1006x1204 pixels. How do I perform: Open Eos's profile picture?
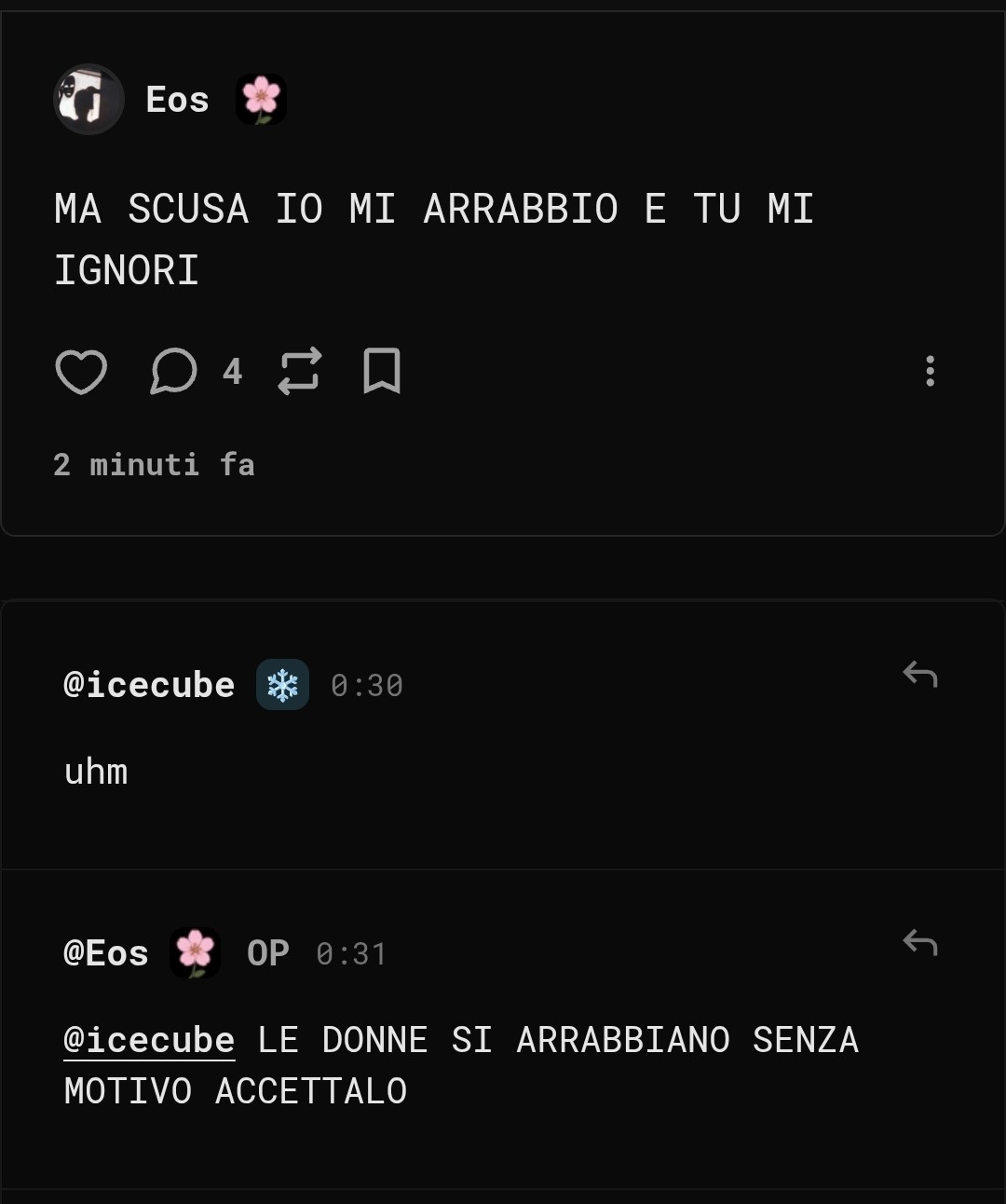pos(88,100)
